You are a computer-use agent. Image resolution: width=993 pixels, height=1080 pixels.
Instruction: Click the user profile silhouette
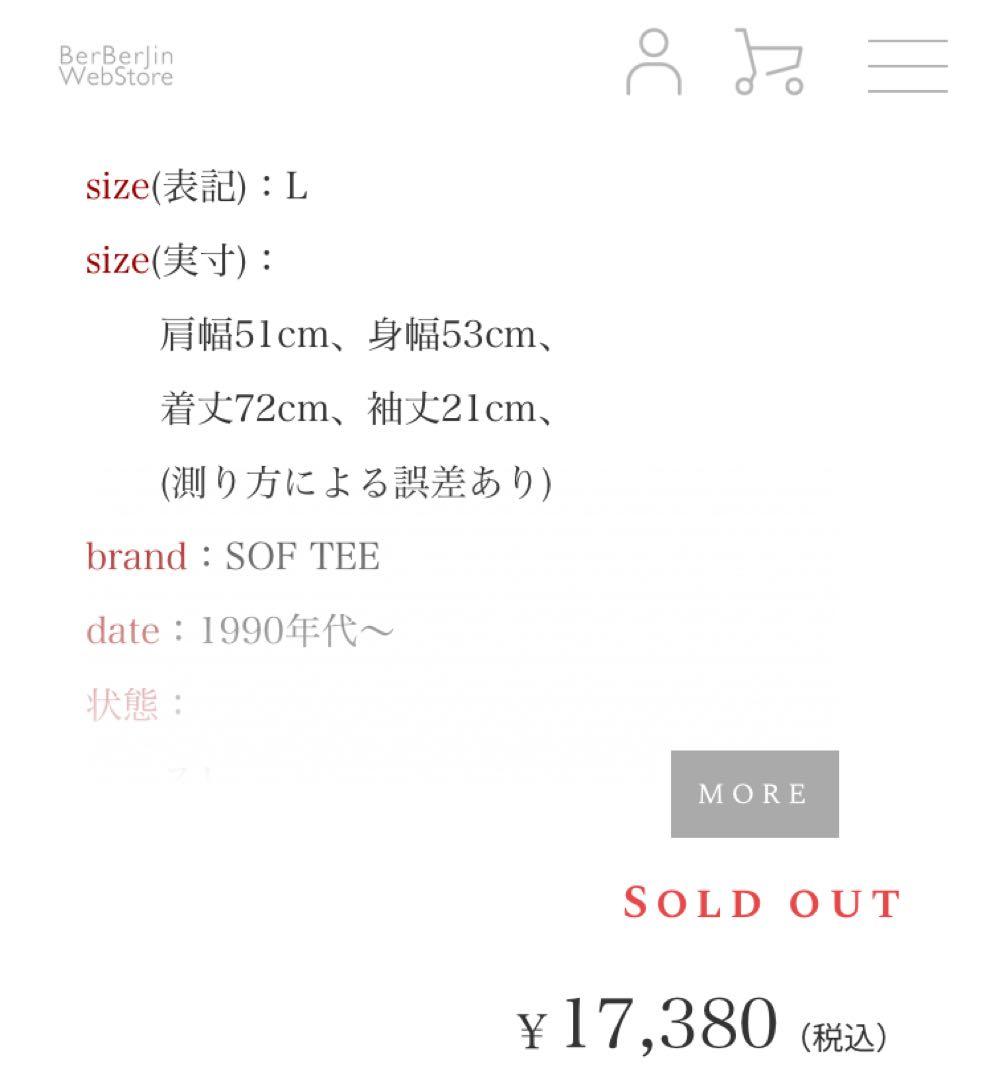[x=656, y=62]
